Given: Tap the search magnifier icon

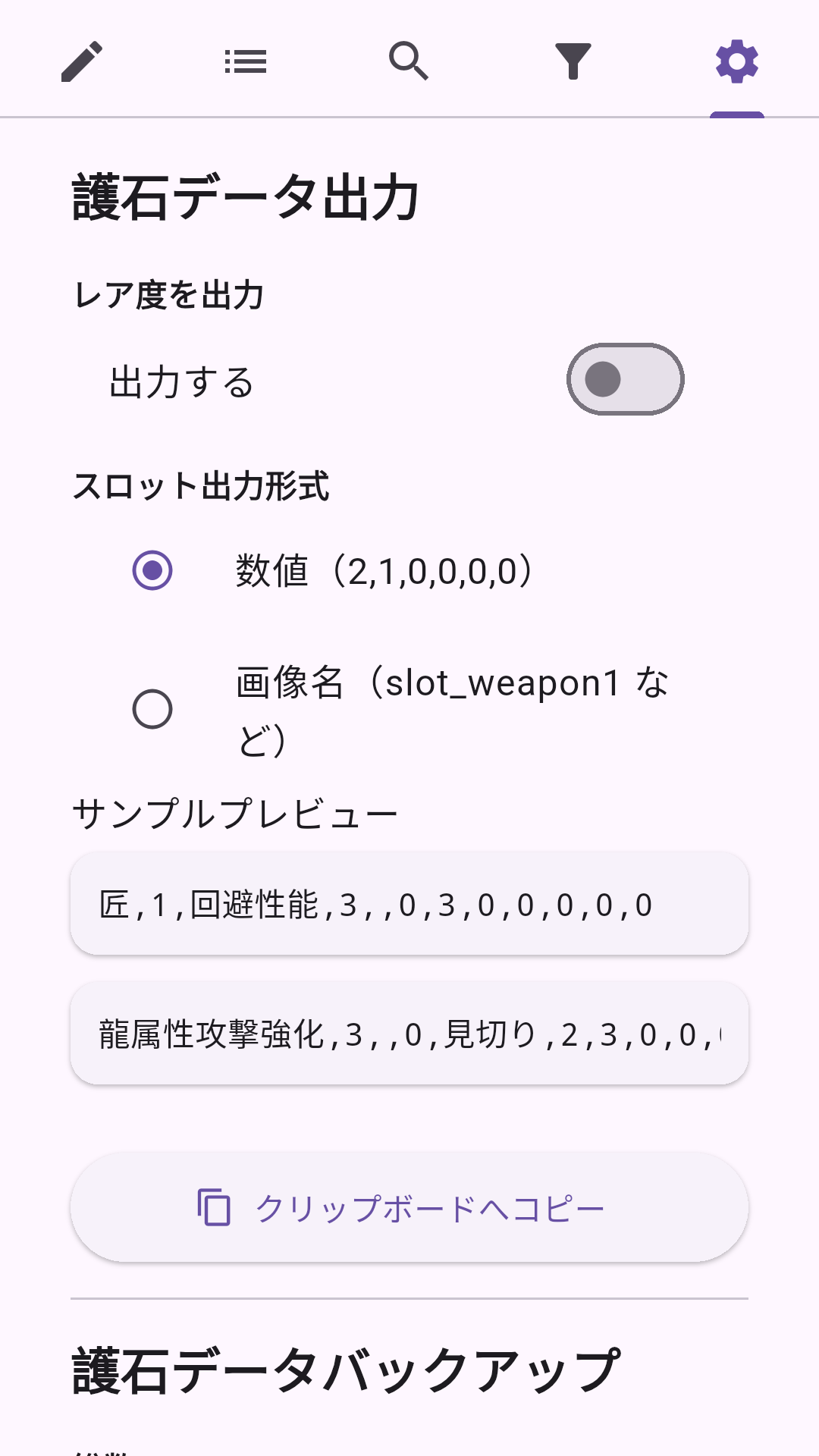Looking at the screenshot, I should click(409, 61).
